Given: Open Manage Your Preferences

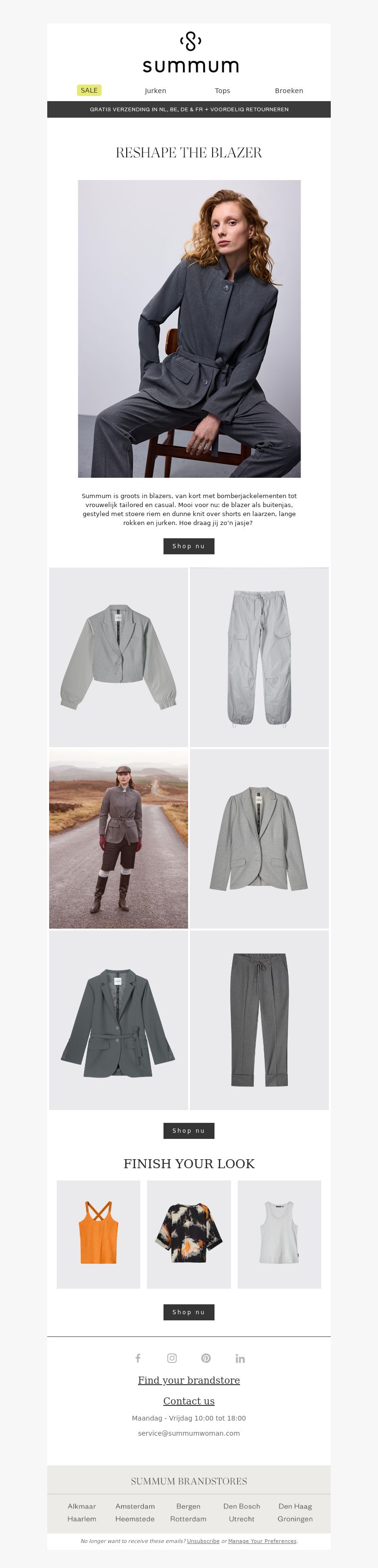Looking at the screenshot, I should [262, 1541].
